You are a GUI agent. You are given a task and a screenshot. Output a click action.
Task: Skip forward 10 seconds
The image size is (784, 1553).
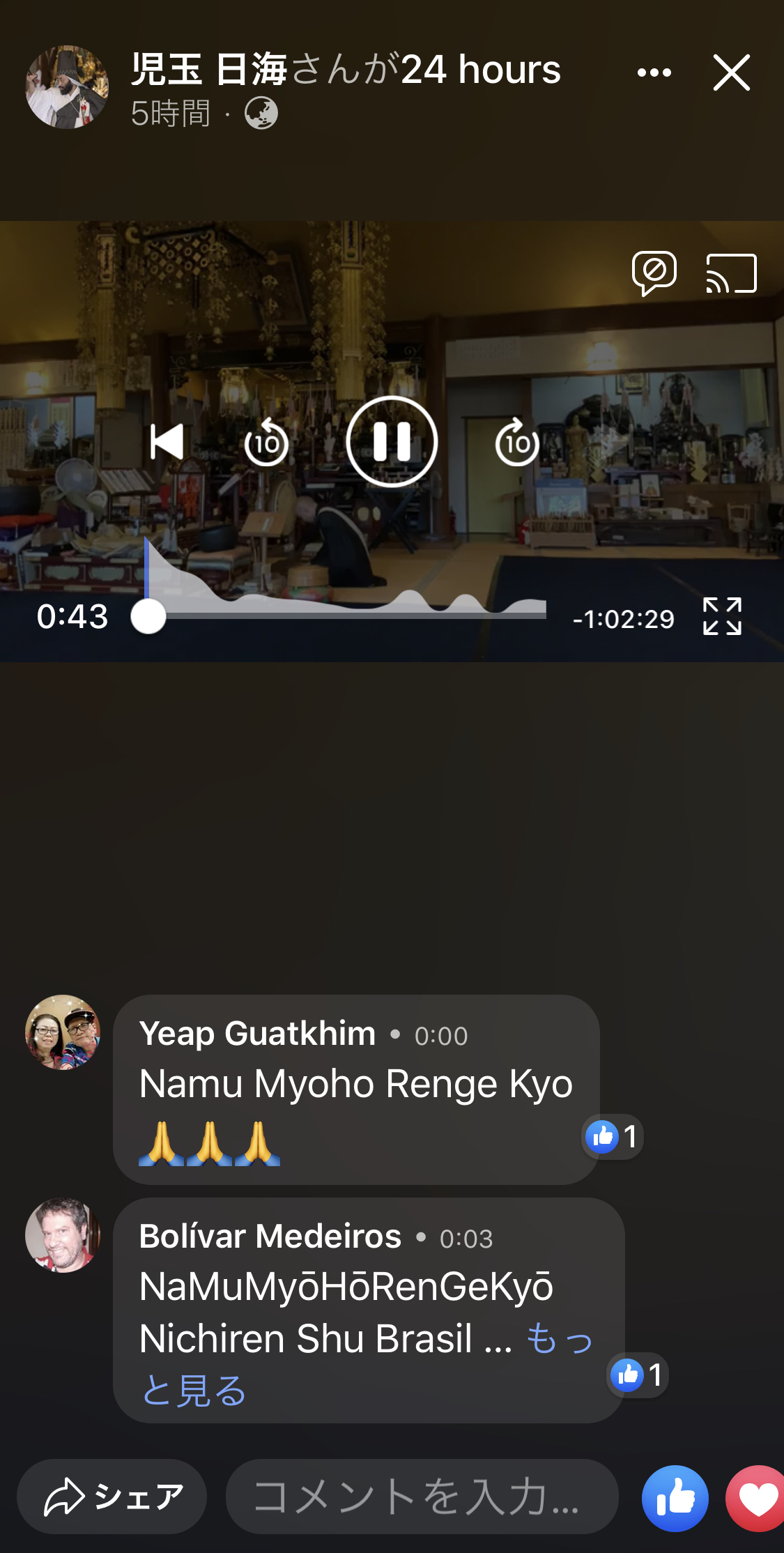(516, 442)
